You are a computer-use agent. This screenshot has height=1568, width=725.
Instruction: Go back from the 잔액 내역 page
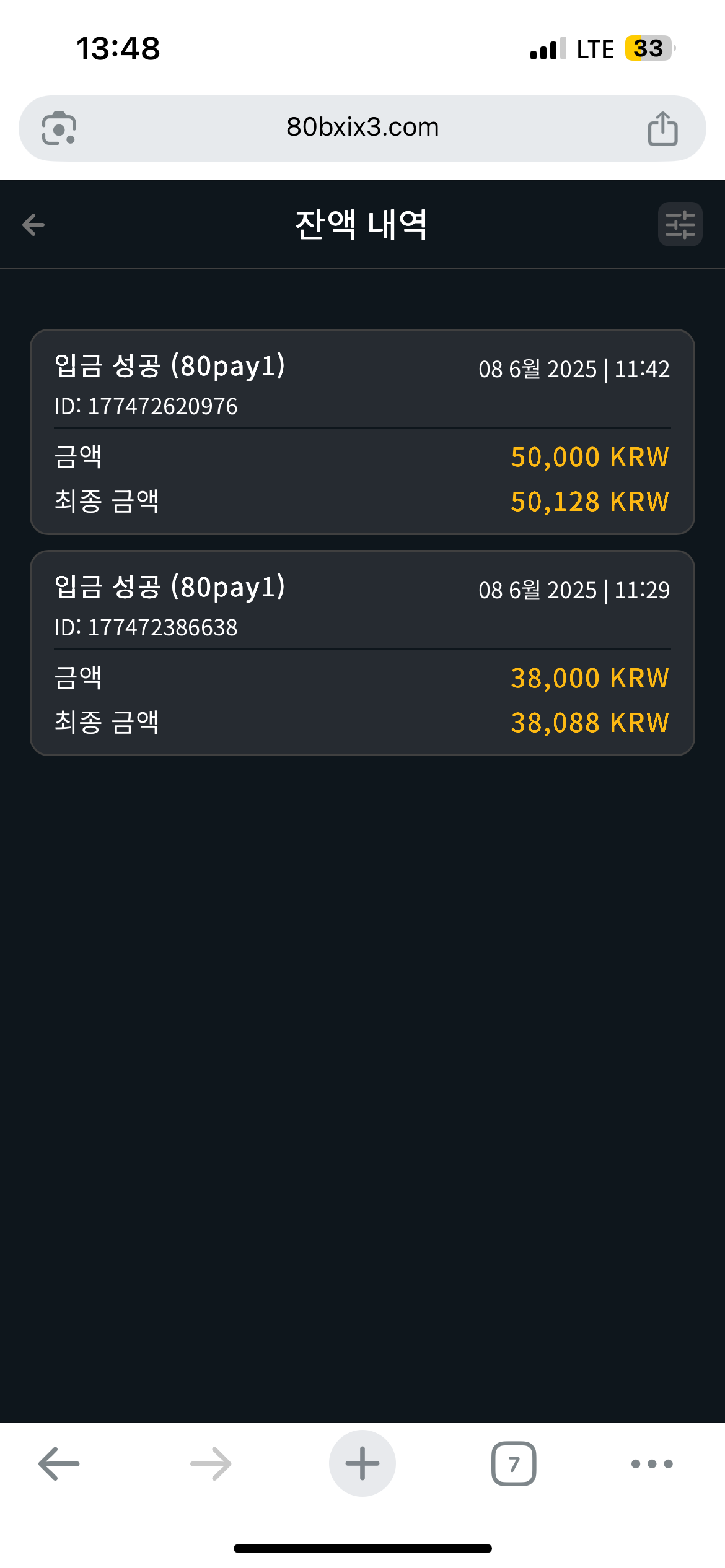click(33, 224)
